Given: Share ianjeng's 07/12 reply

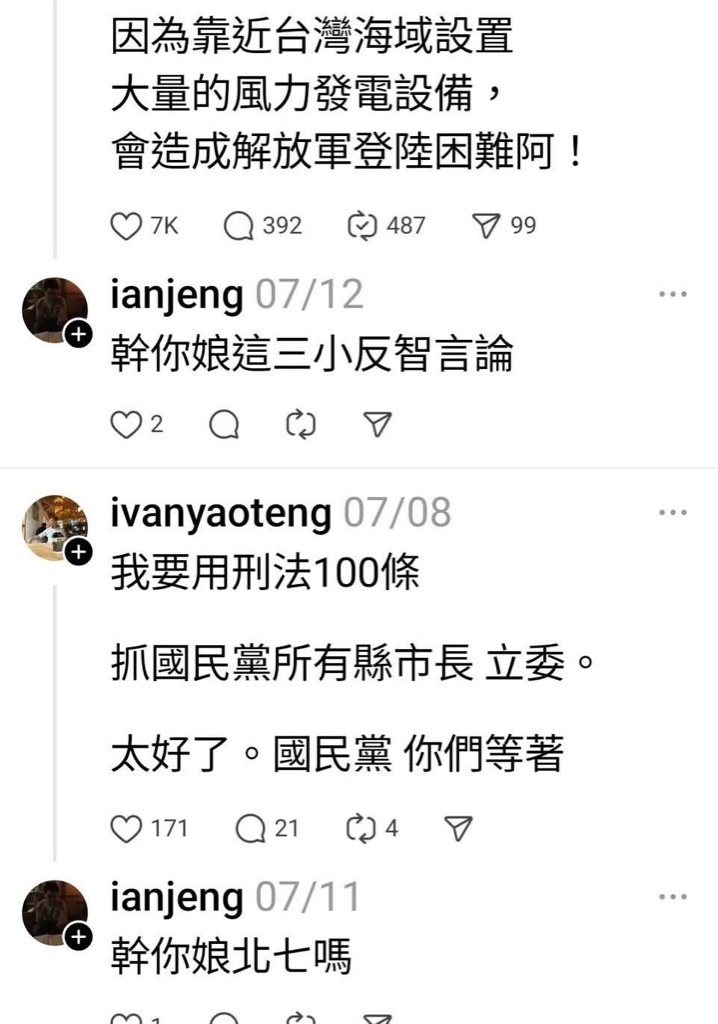Looking at the screenshot, I should [376, 425].
